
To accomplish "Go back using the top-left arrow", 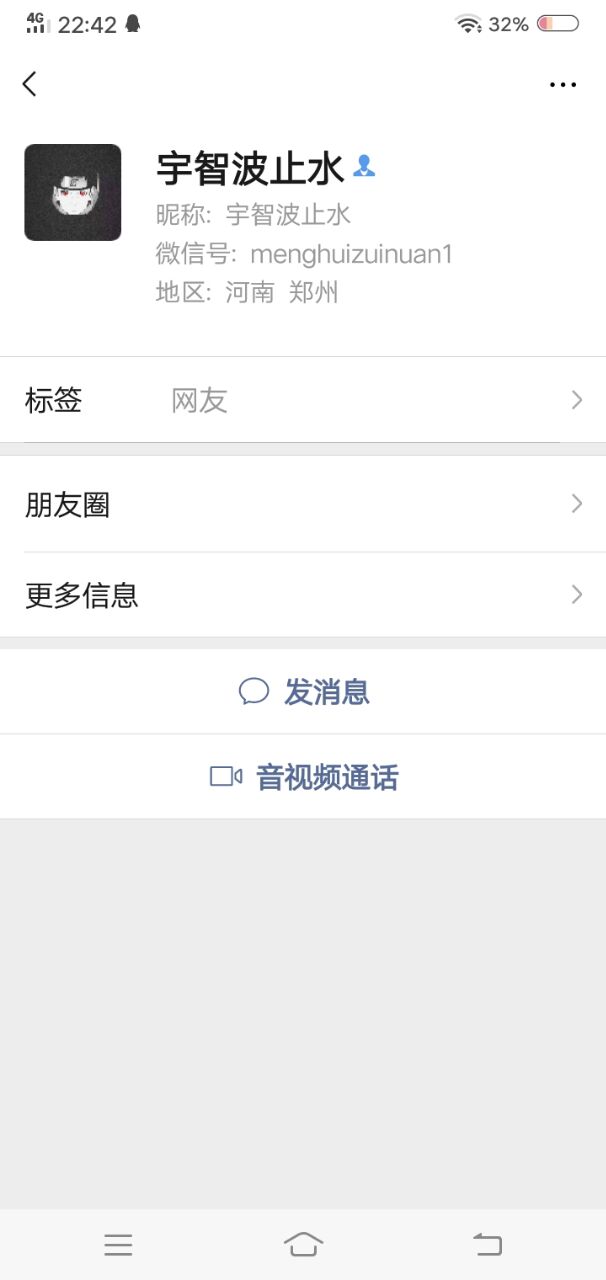I will 29,84.
